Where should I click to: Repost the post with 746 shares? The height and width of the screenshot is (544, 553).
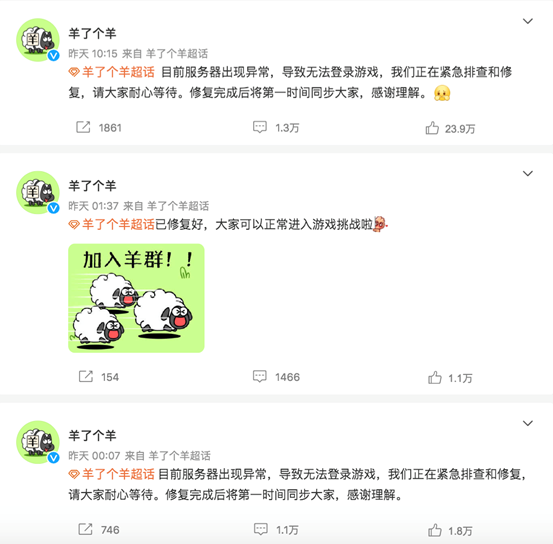pyautogui.click(x=99, y=530)
